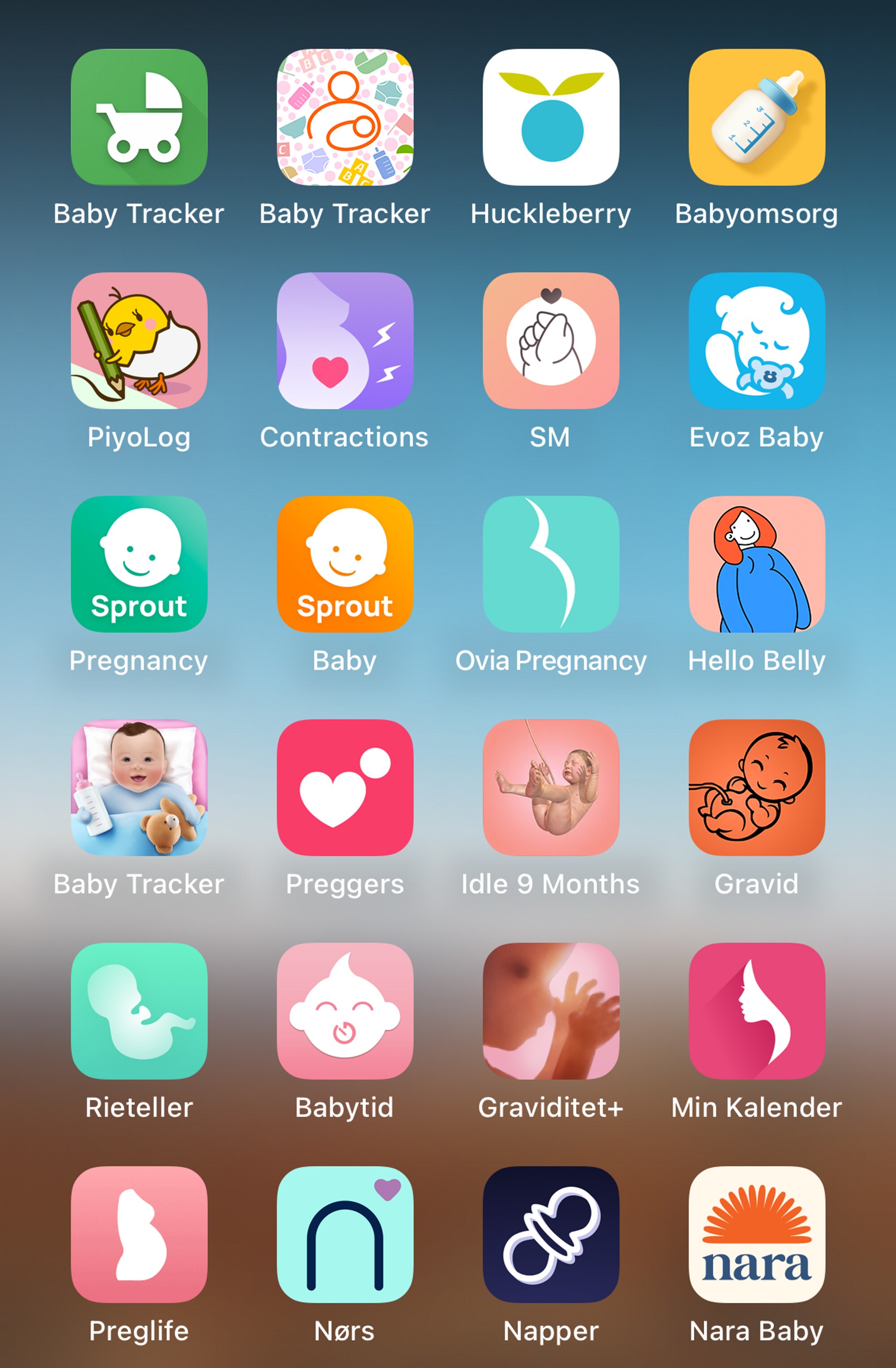The height and width of the screenshot is (1368, 896).
Task: Launch the Napper app
Action: click(x=551, y=1234)
